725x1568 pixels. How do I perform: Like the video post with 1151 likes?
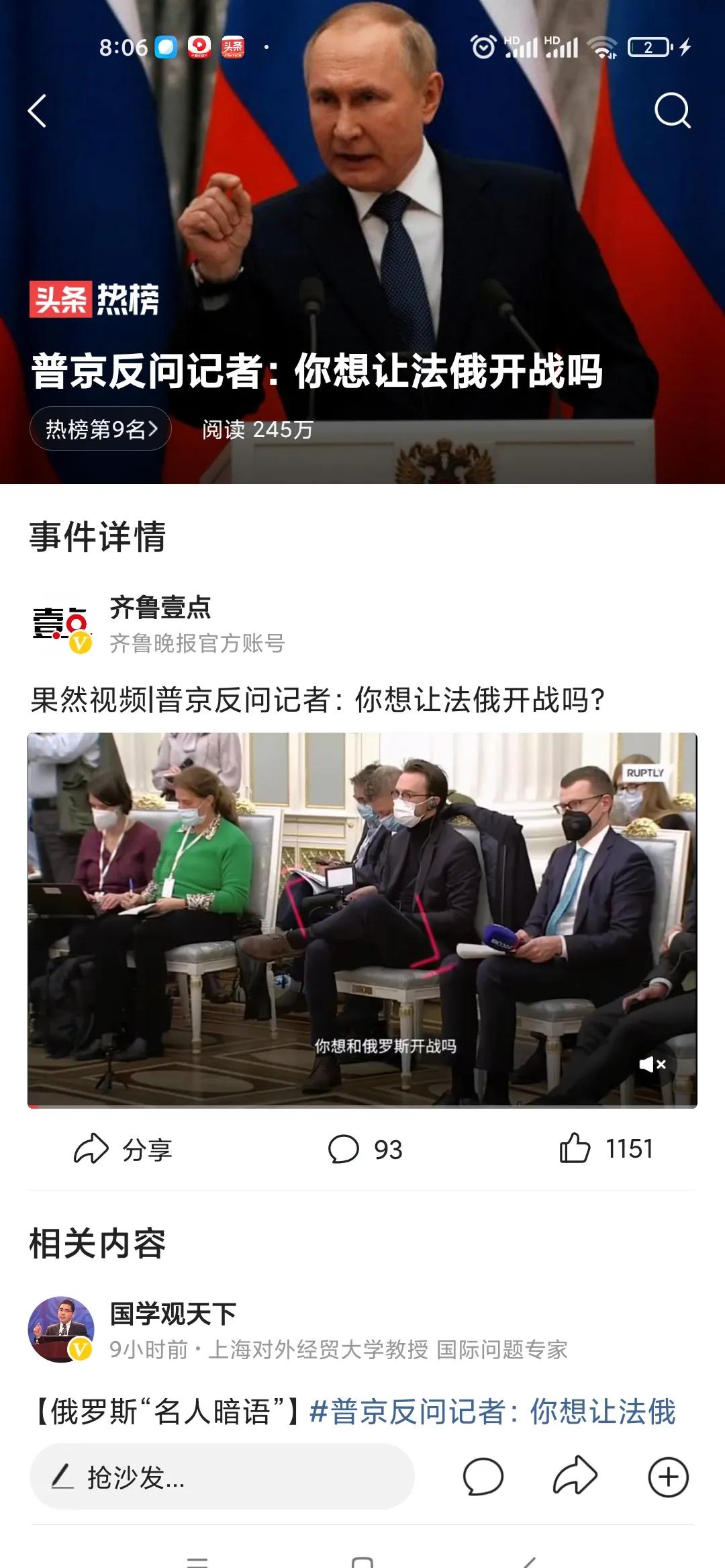[x=606, y=1148]
